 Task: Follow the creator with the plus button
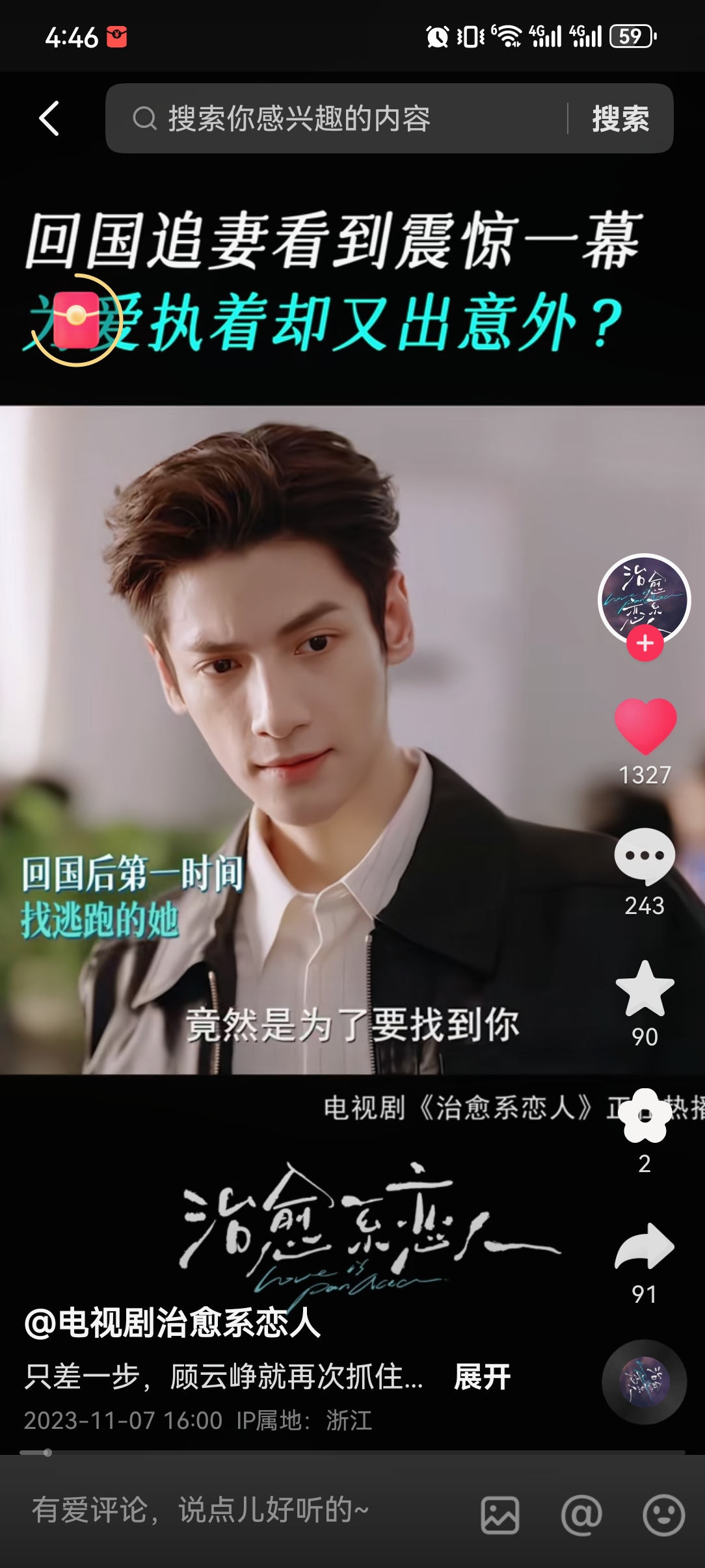(x=645, y=644)
